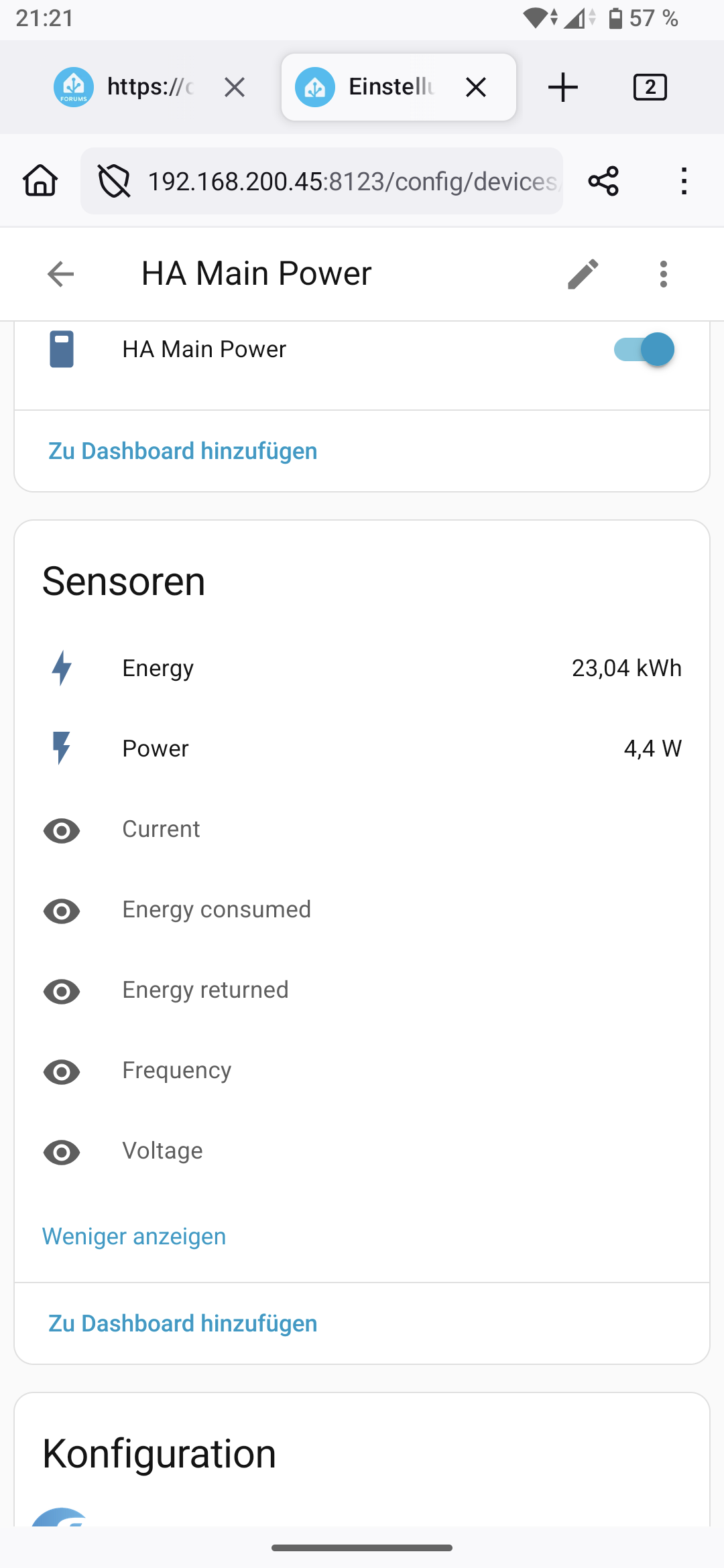
Task: Share the current page
Action: pos(603,181)
